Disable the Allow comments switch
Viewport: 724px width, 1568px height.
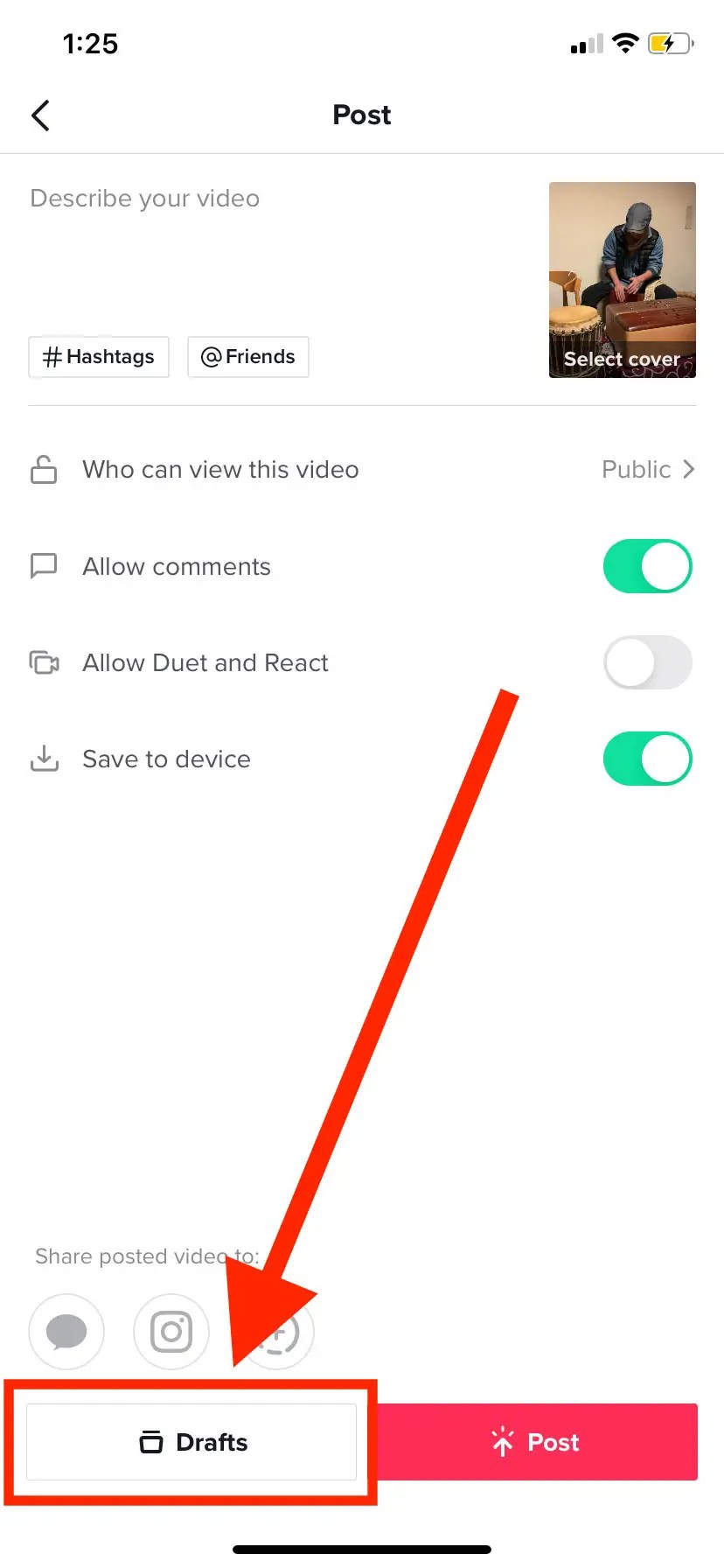[648, 566]
